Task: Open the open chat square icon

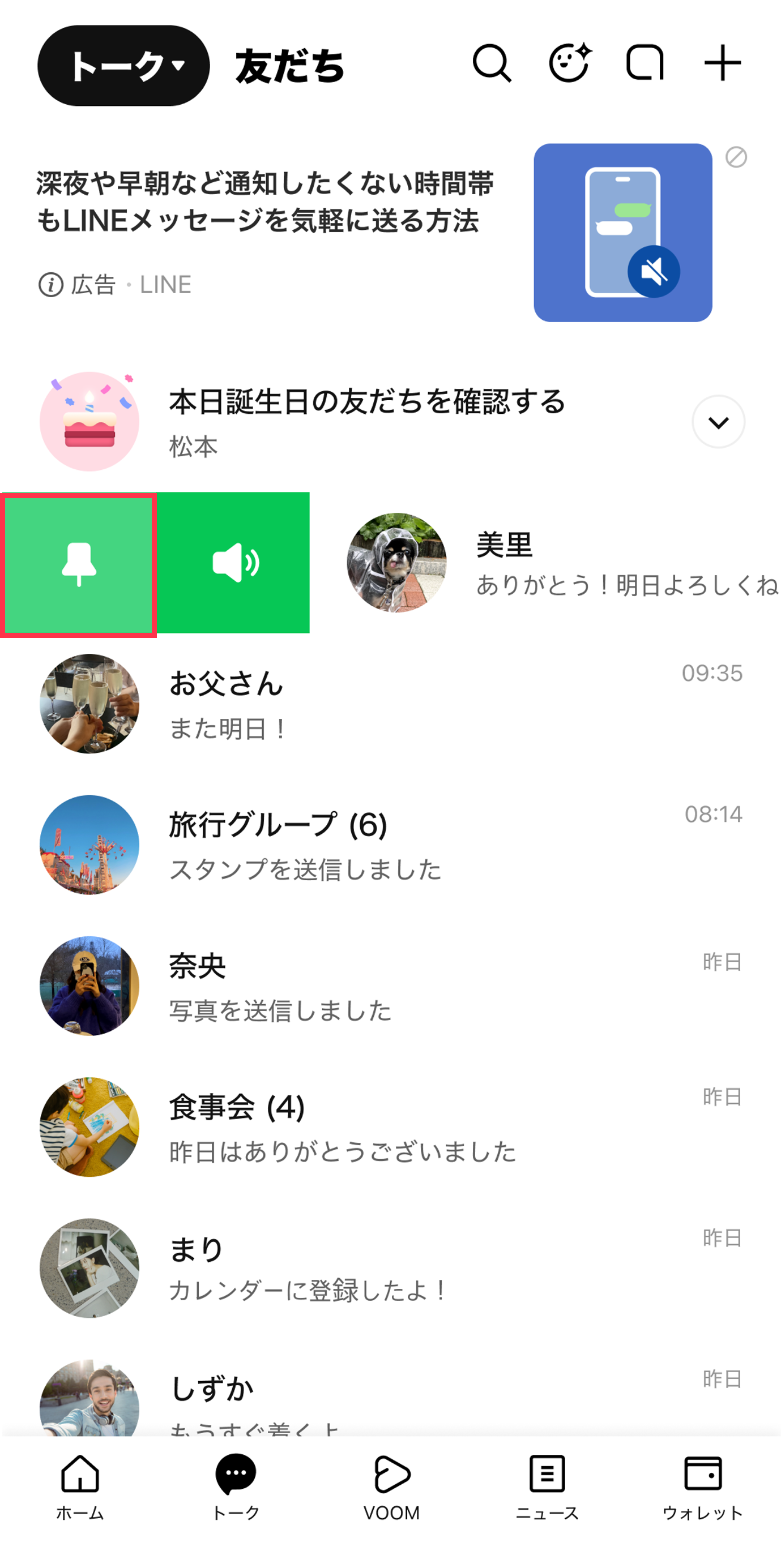Action: click(x=645, y=63)
